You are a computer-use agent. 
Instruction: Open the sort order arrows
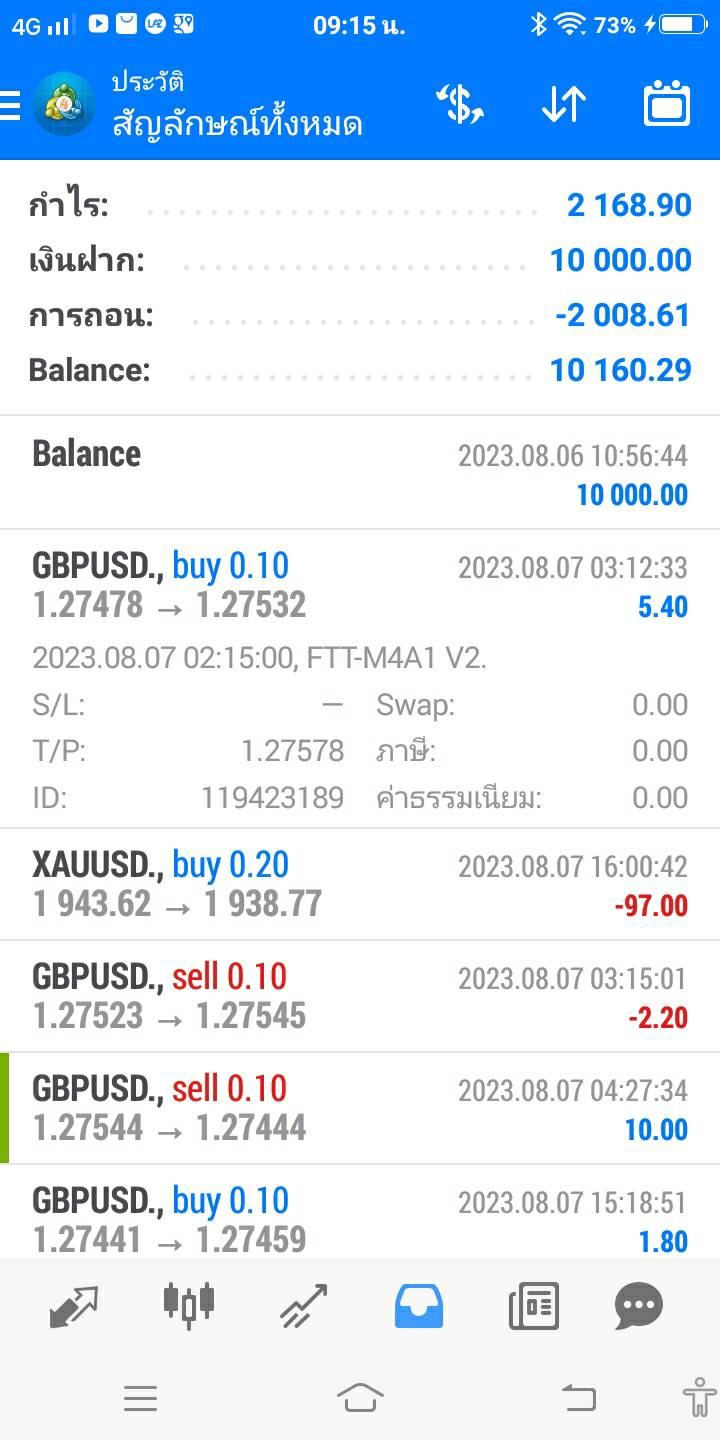(563, 105)
